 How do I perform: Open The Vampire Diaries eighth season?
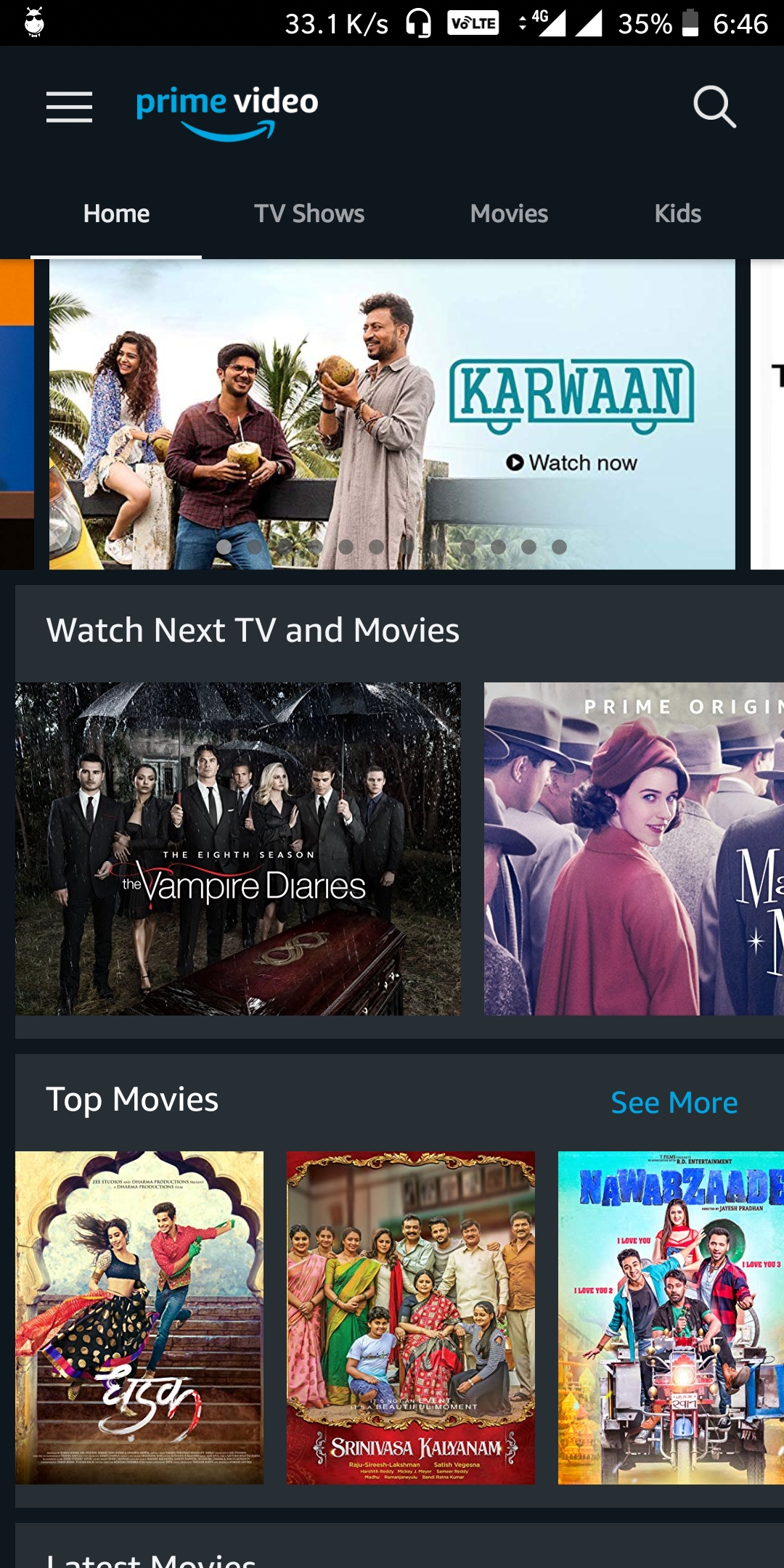tap(238, 848)
